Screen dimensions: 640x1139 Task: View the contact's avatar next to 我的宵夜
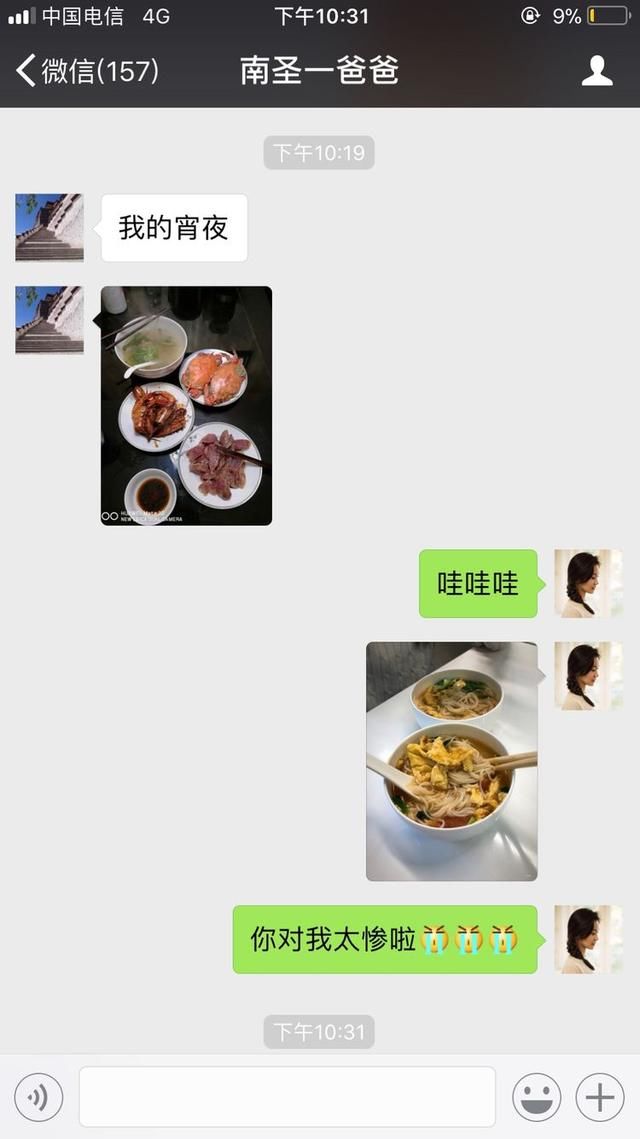coord(49,228)
